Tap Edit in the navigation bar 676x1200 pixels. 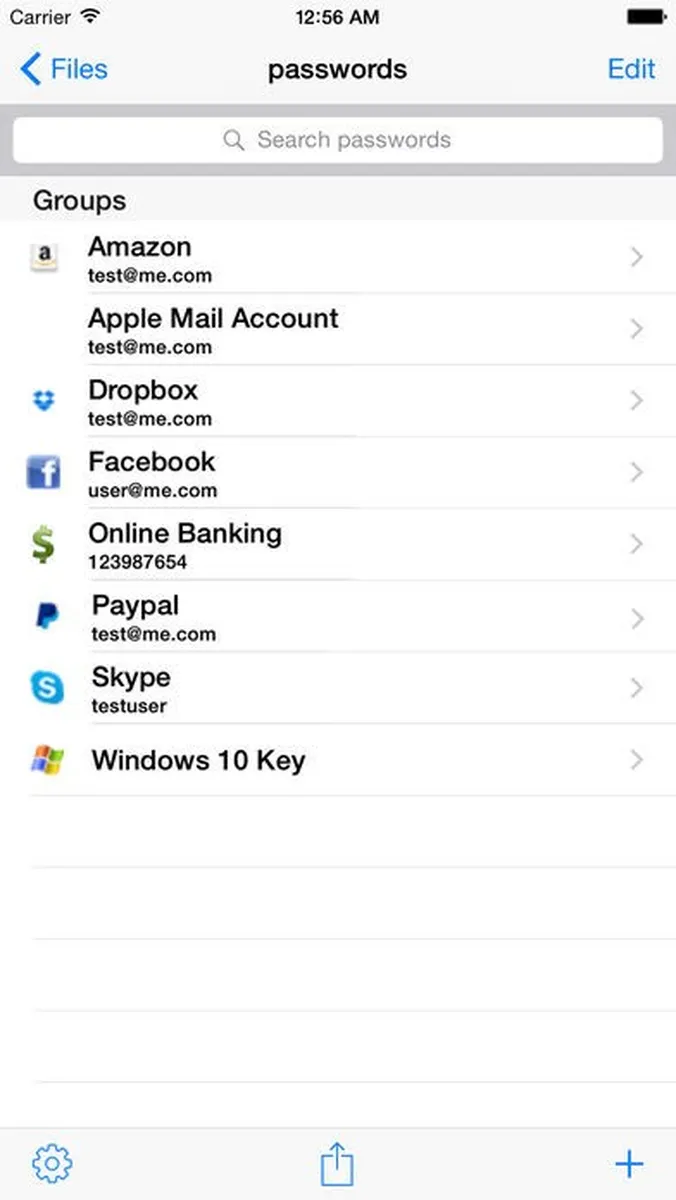[631, 69]
